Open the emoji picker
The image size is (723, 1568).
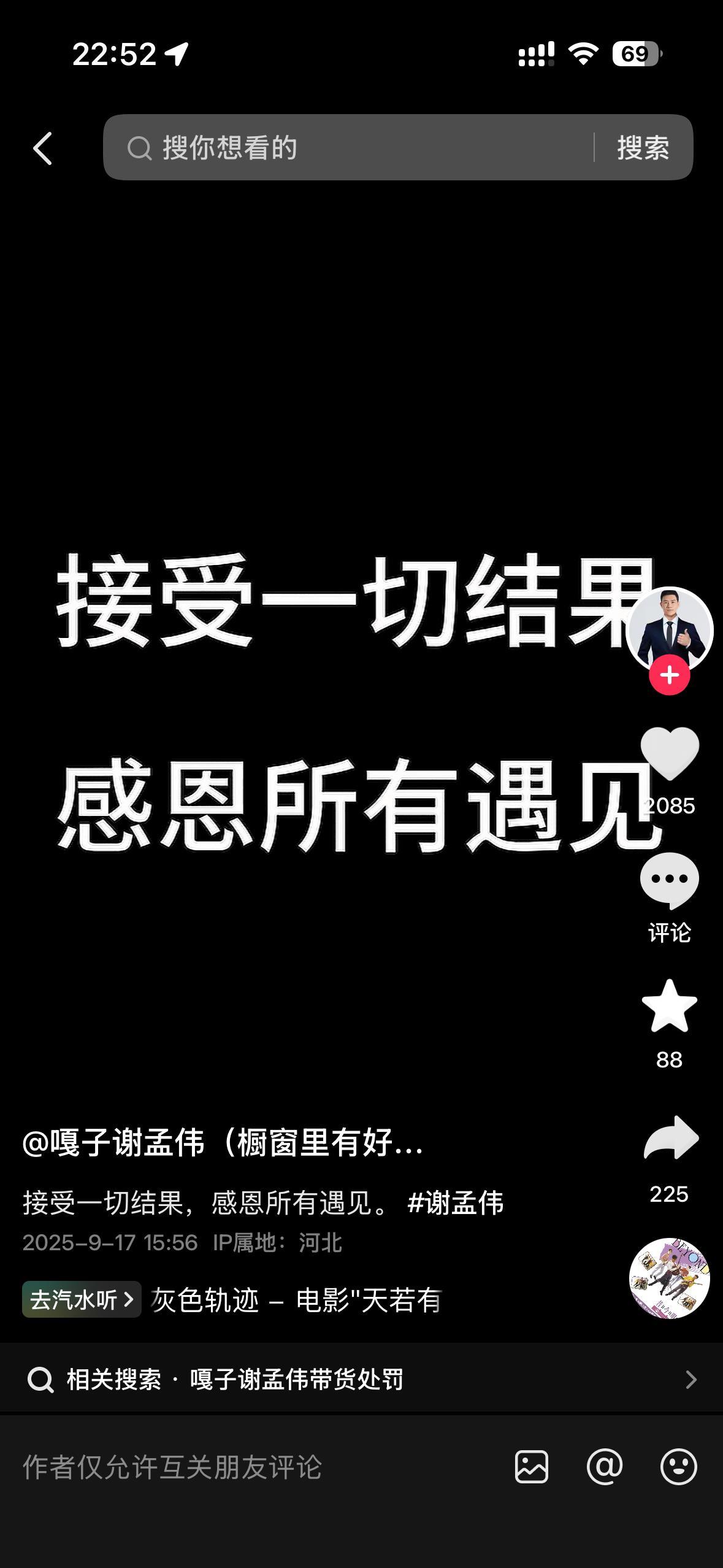(x=678, y=1467)
